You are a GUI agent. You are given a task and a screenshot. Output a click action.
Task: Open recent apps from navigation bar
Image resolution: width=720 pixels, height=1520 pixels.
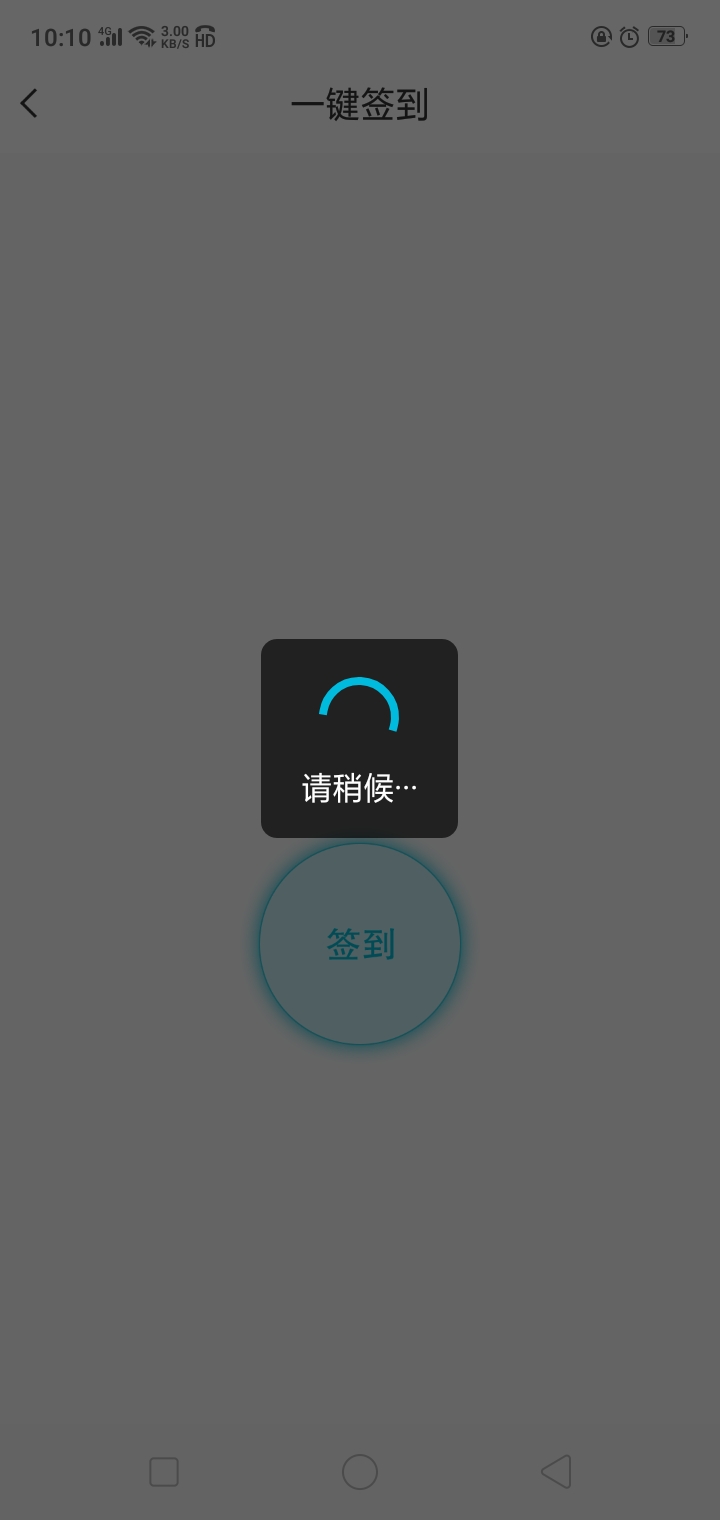click(x=164, y=1472)
